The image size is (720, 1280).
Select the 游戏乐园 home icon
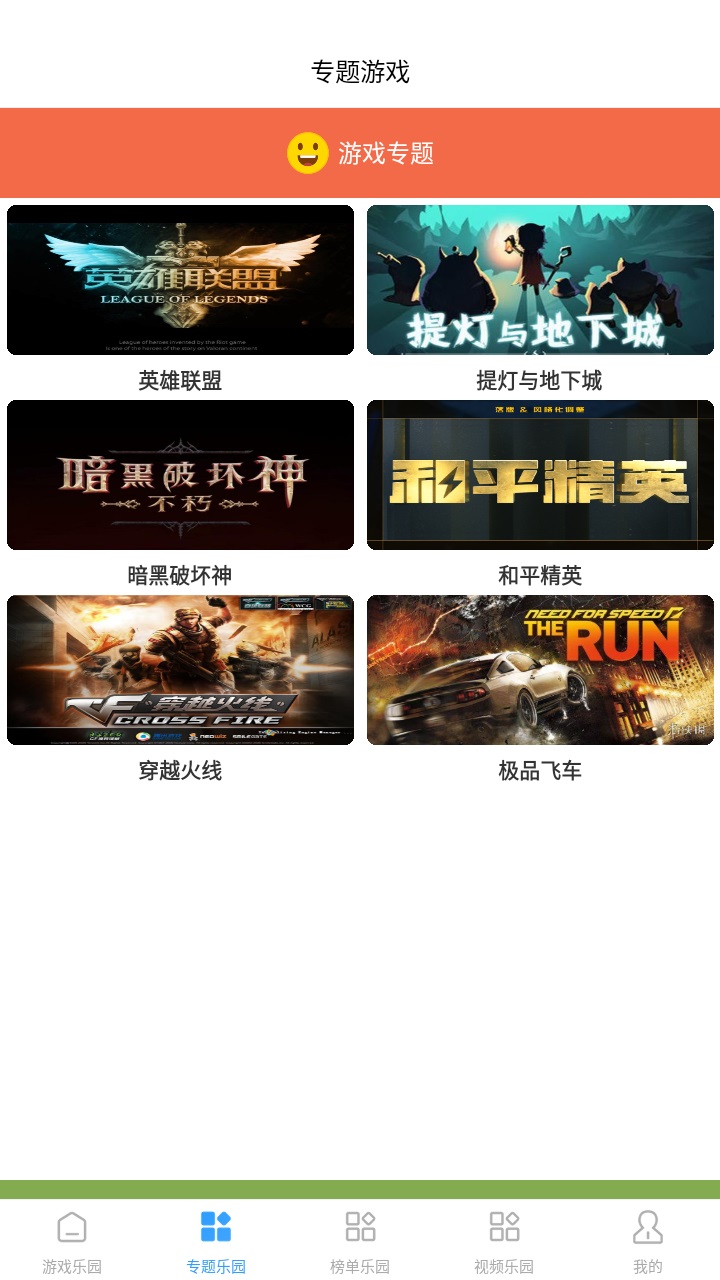pos(71,1225)
